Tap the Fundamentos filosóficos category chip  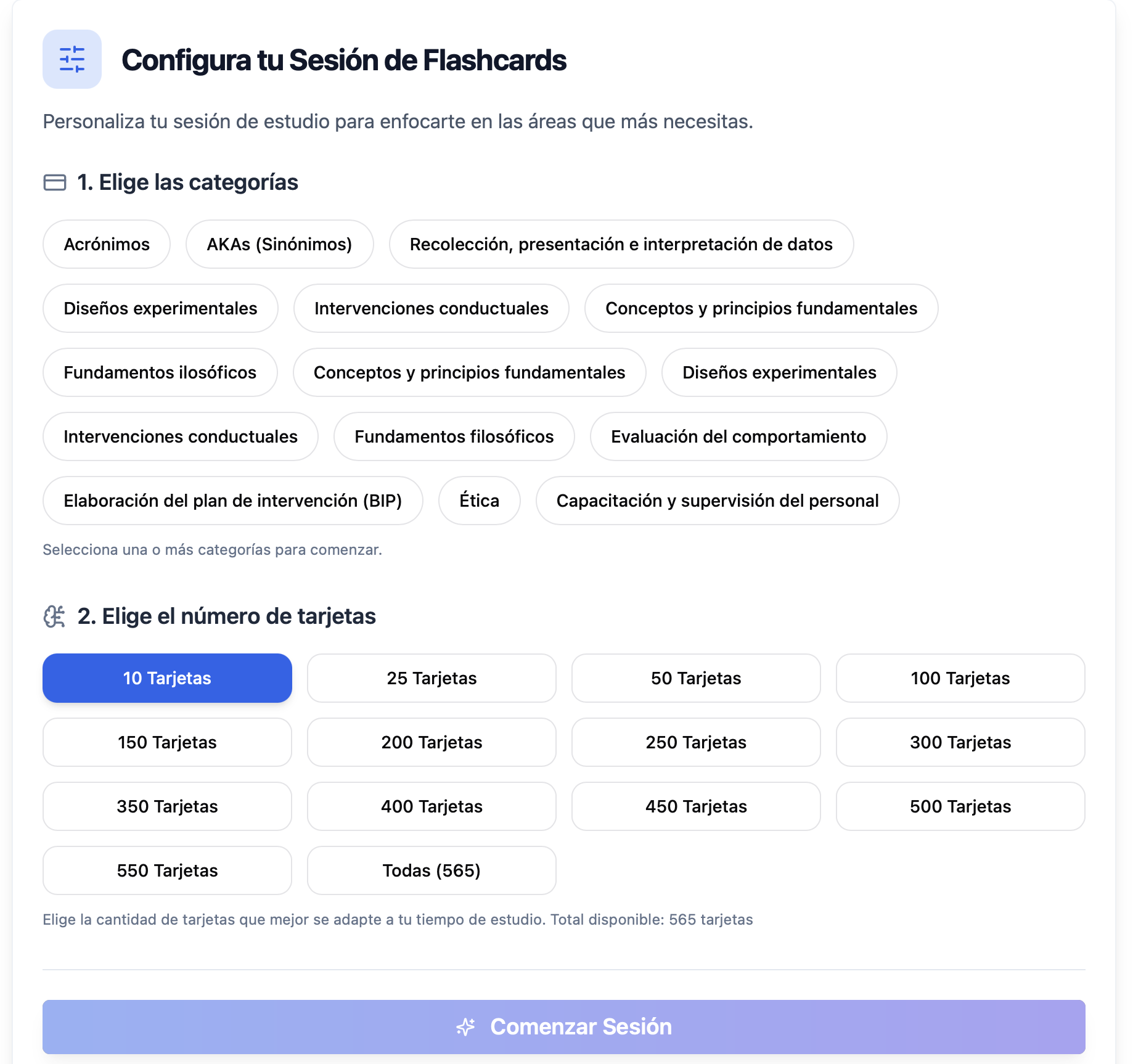pyautogui.click(x=454, y=436)
